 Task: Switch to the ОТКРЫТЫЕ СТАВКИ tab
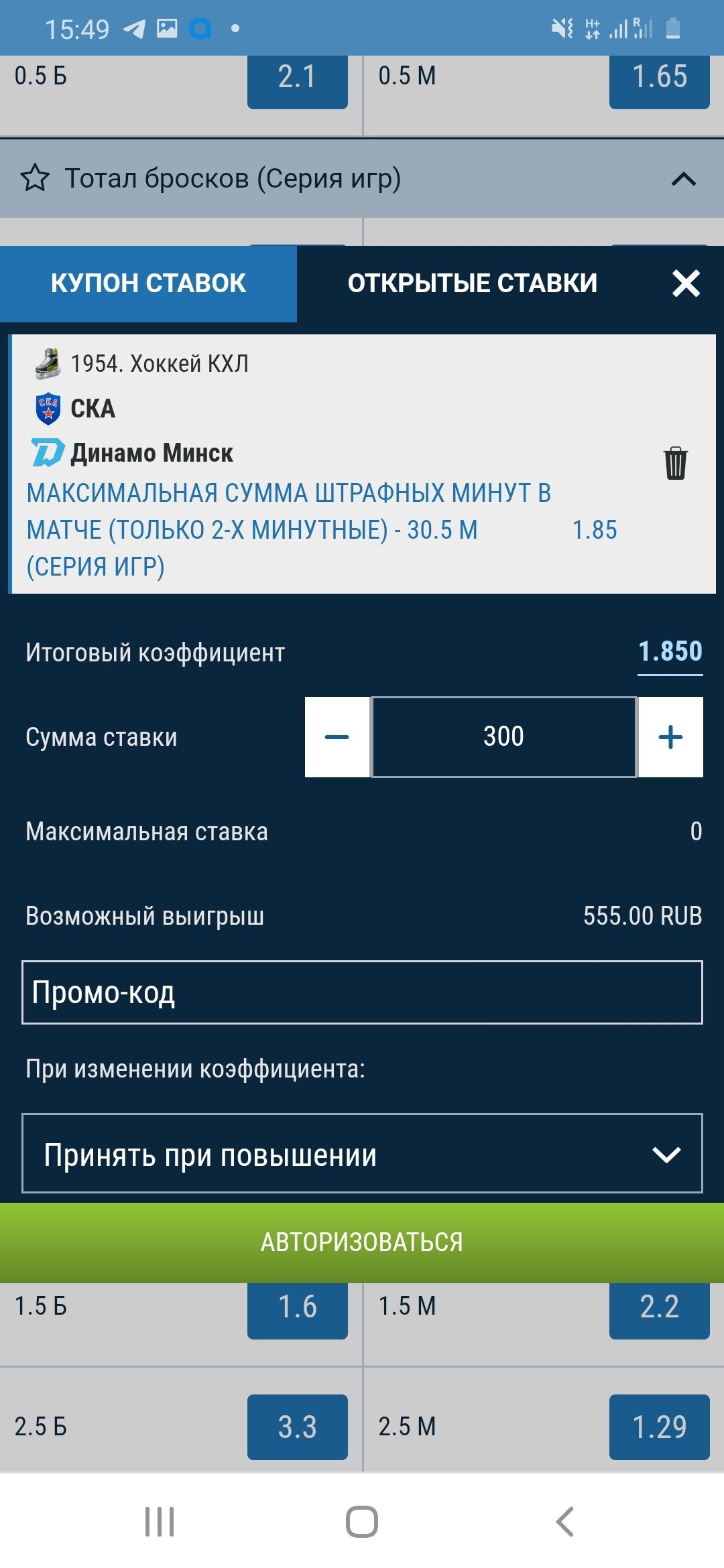[x=472, y=283]
